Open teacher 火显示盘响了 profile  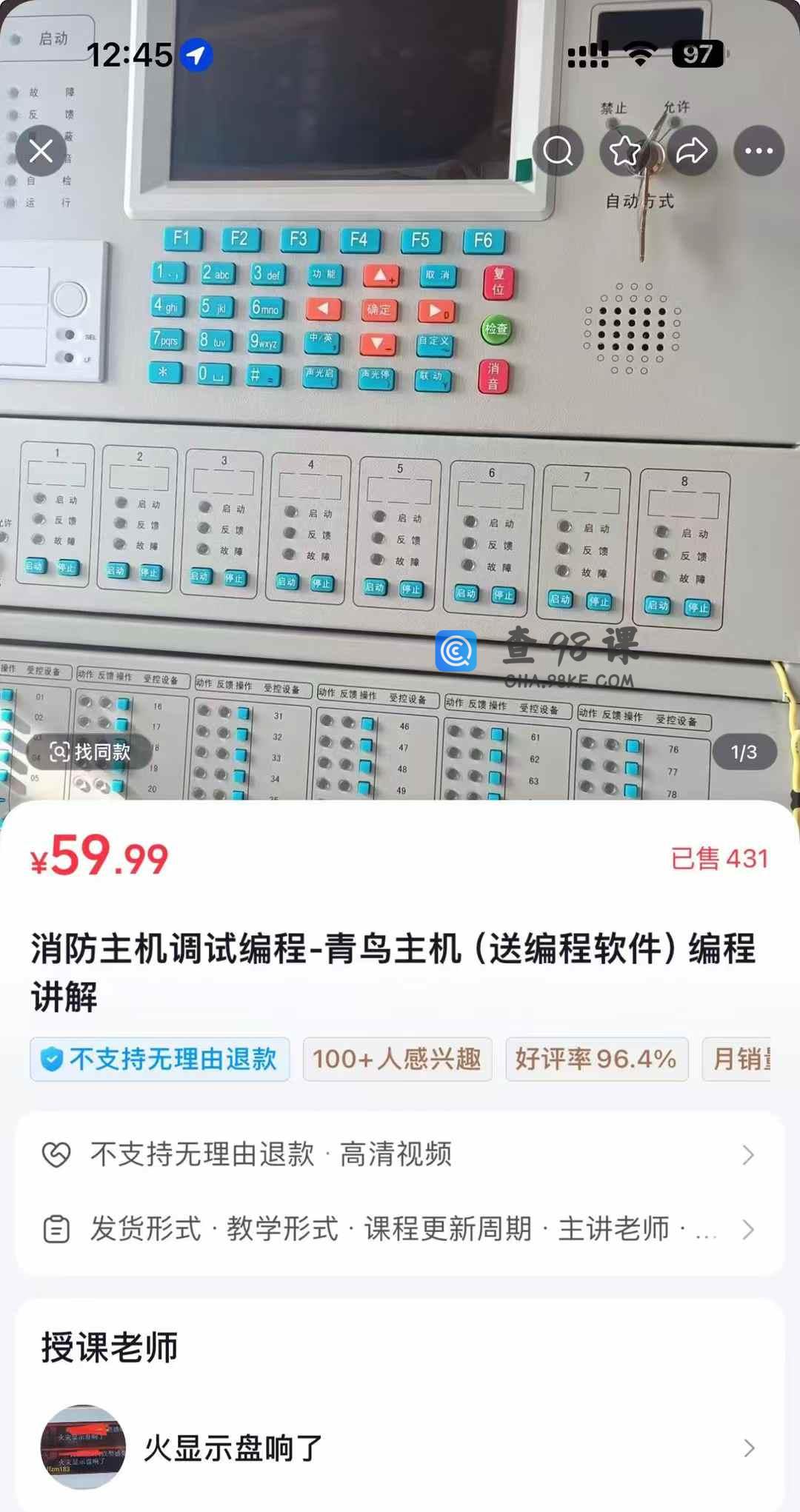tap(400, 1448)
